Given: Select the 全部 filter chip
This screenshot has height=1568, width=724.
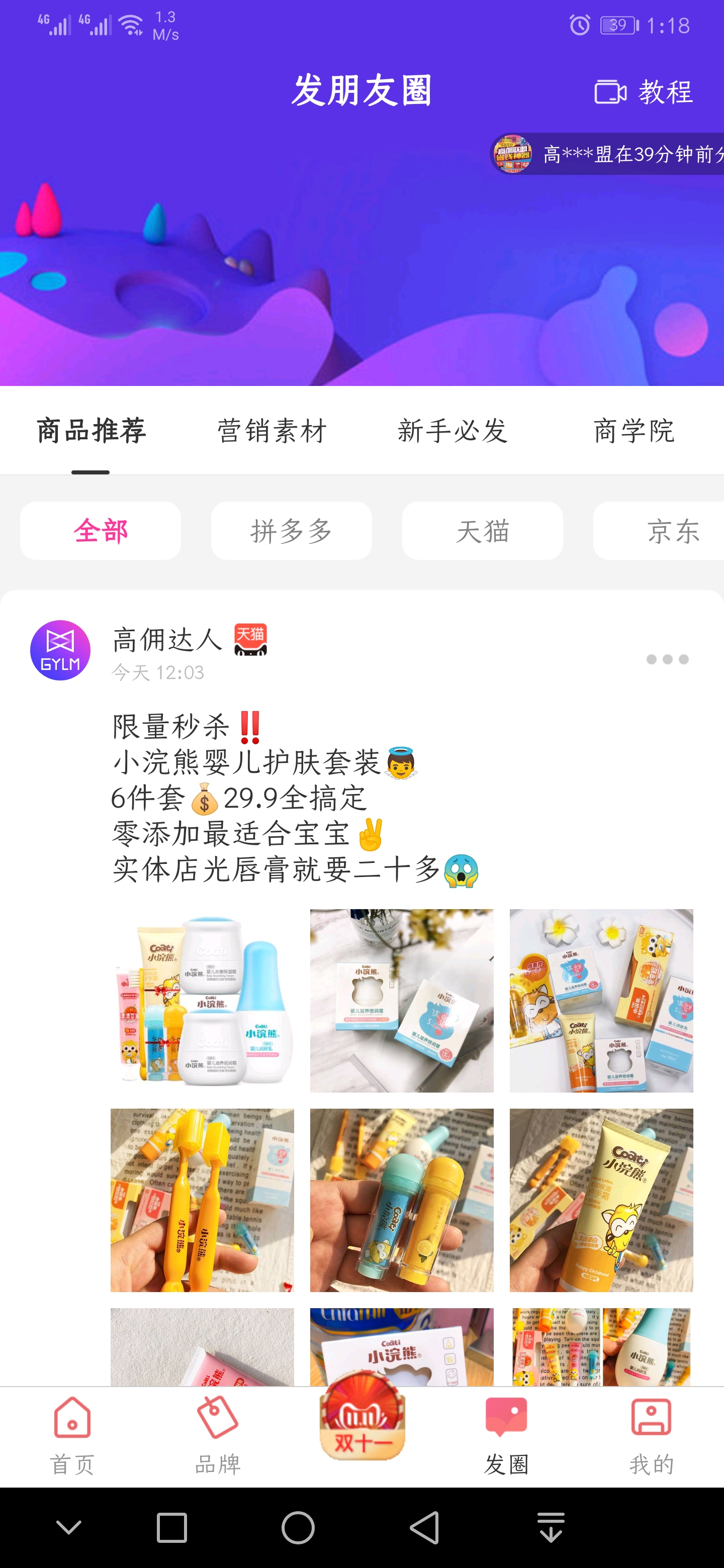Looking at the screenshot, I should point(101,531).
